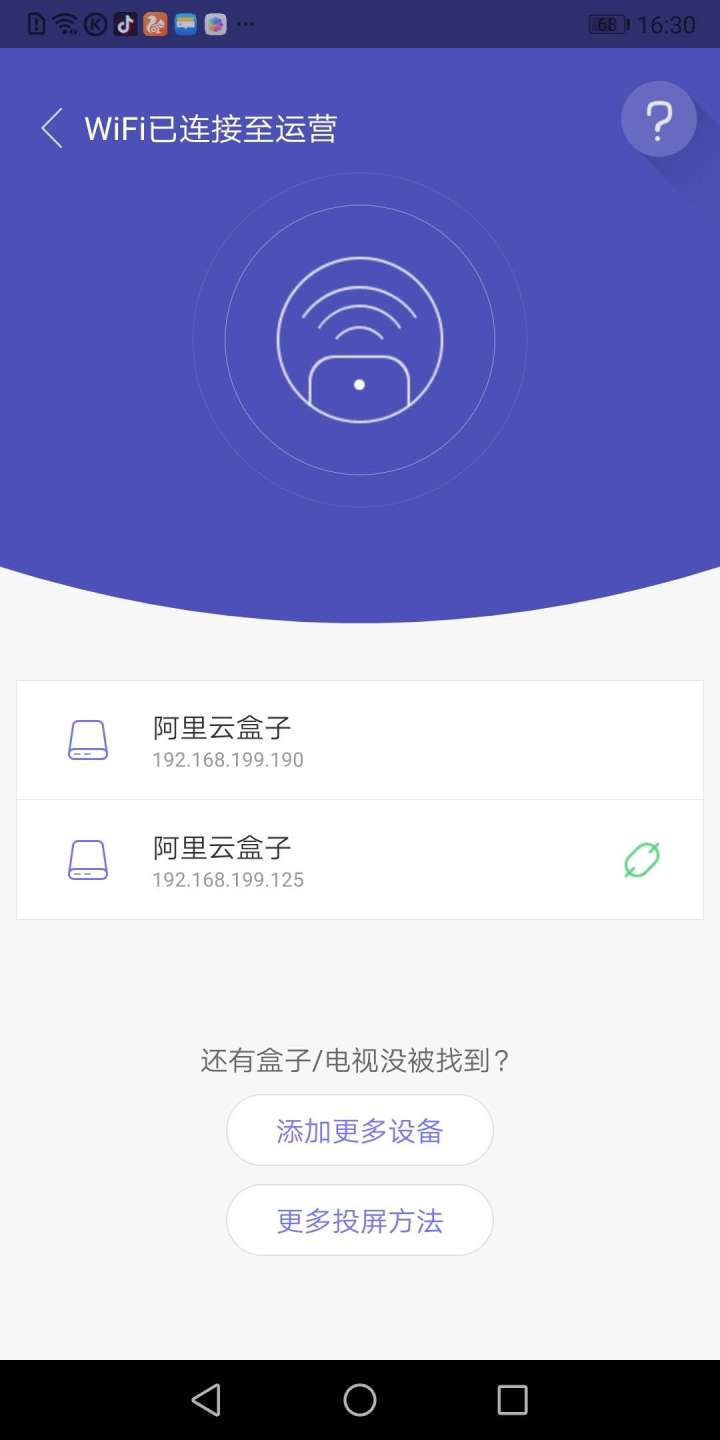Select the connected 阿里云盒子 at 192.168.199.125
Screen dimensions: 720x1440
click(360, 860)
